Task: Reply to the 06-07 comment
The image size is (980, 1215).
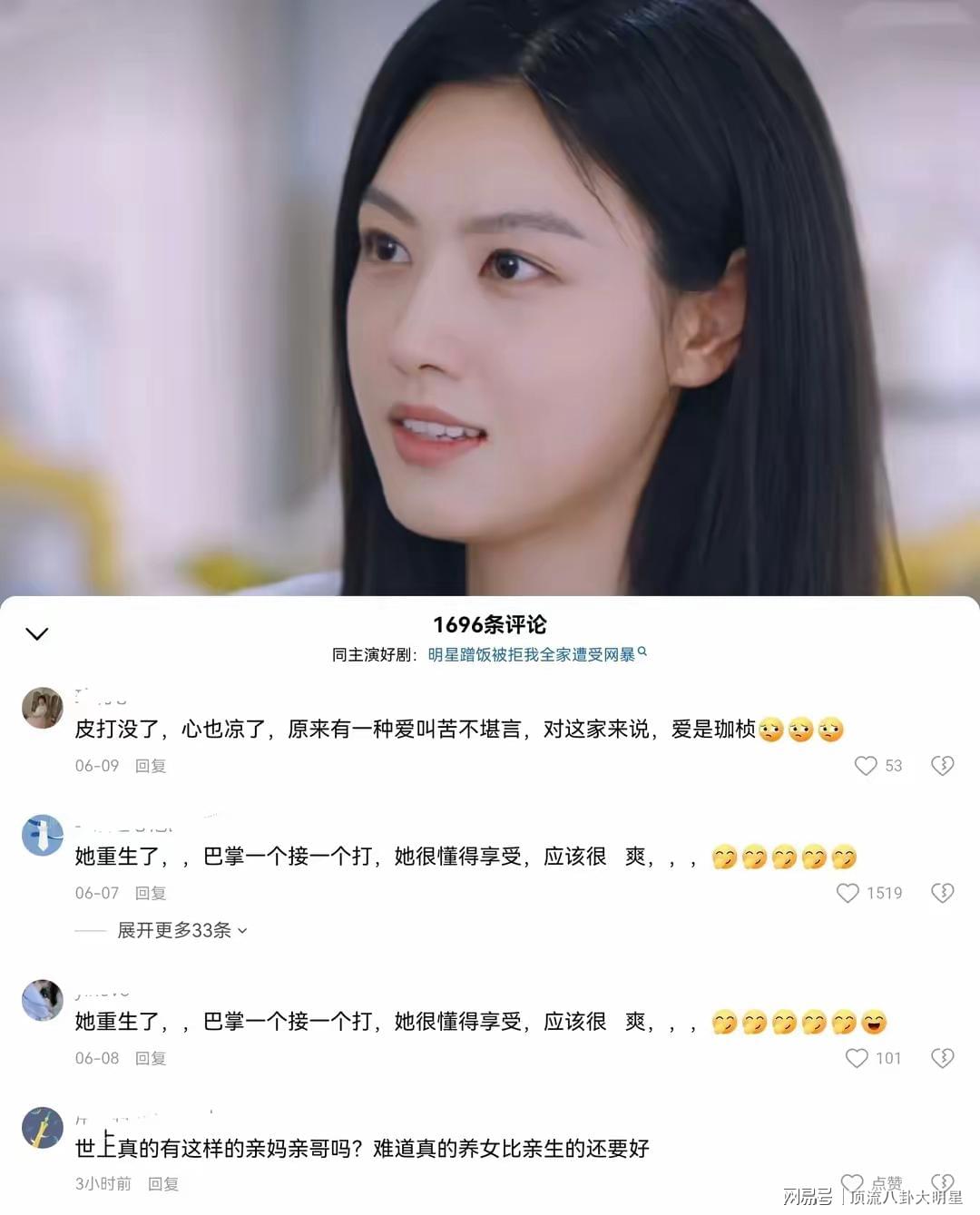Action: tap(151, 893)
